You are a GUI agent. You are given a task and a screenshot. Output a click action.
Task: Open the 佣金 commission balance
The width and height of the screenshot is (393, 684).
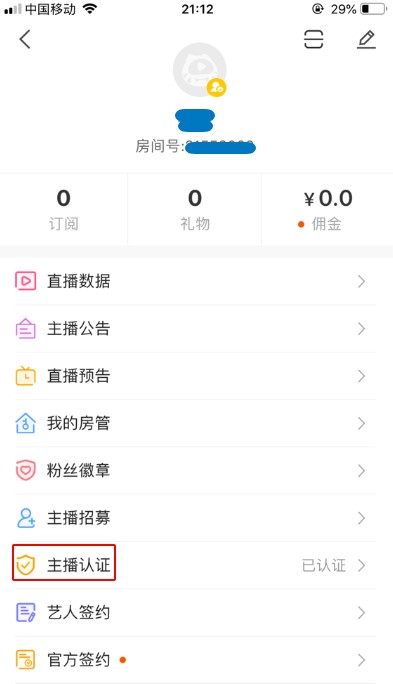pos(328,209)
